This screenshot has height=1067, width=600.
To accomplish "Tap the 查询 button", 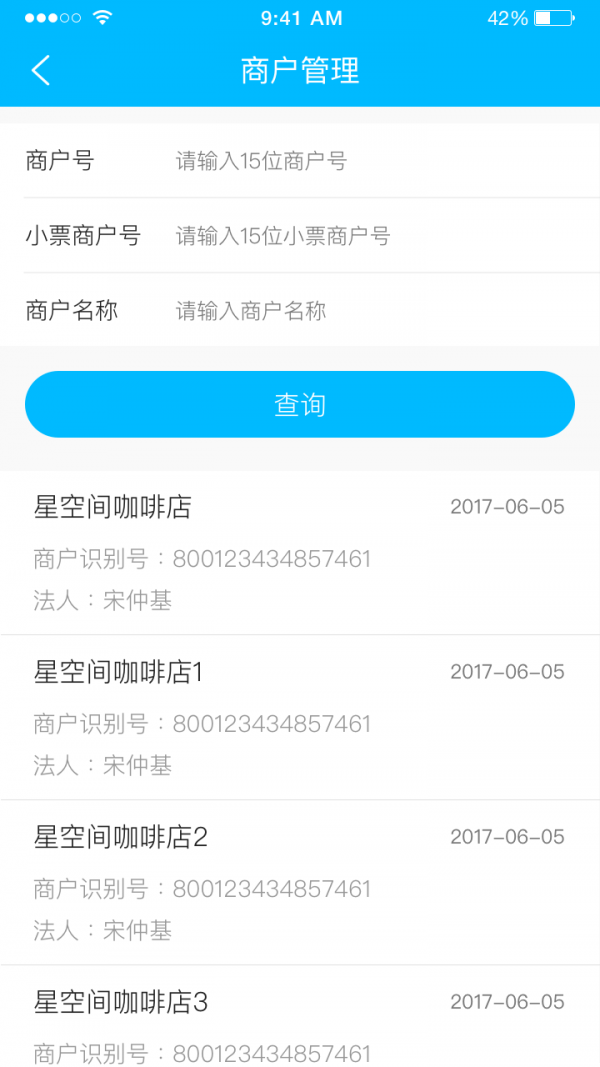I will (300, 404).
